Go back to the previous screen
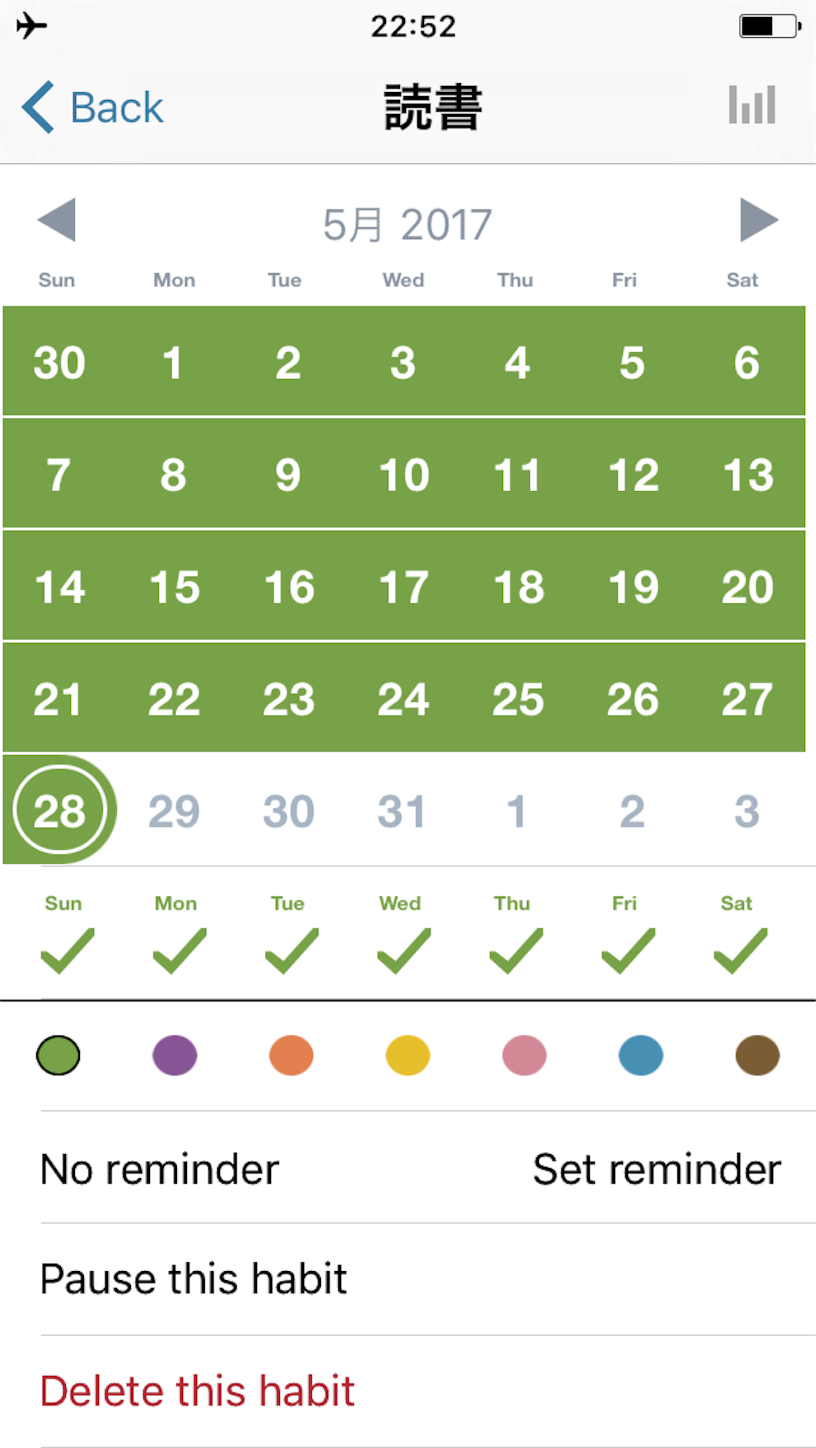This screenshot has height=1448, width=816. tap(92, 107)
